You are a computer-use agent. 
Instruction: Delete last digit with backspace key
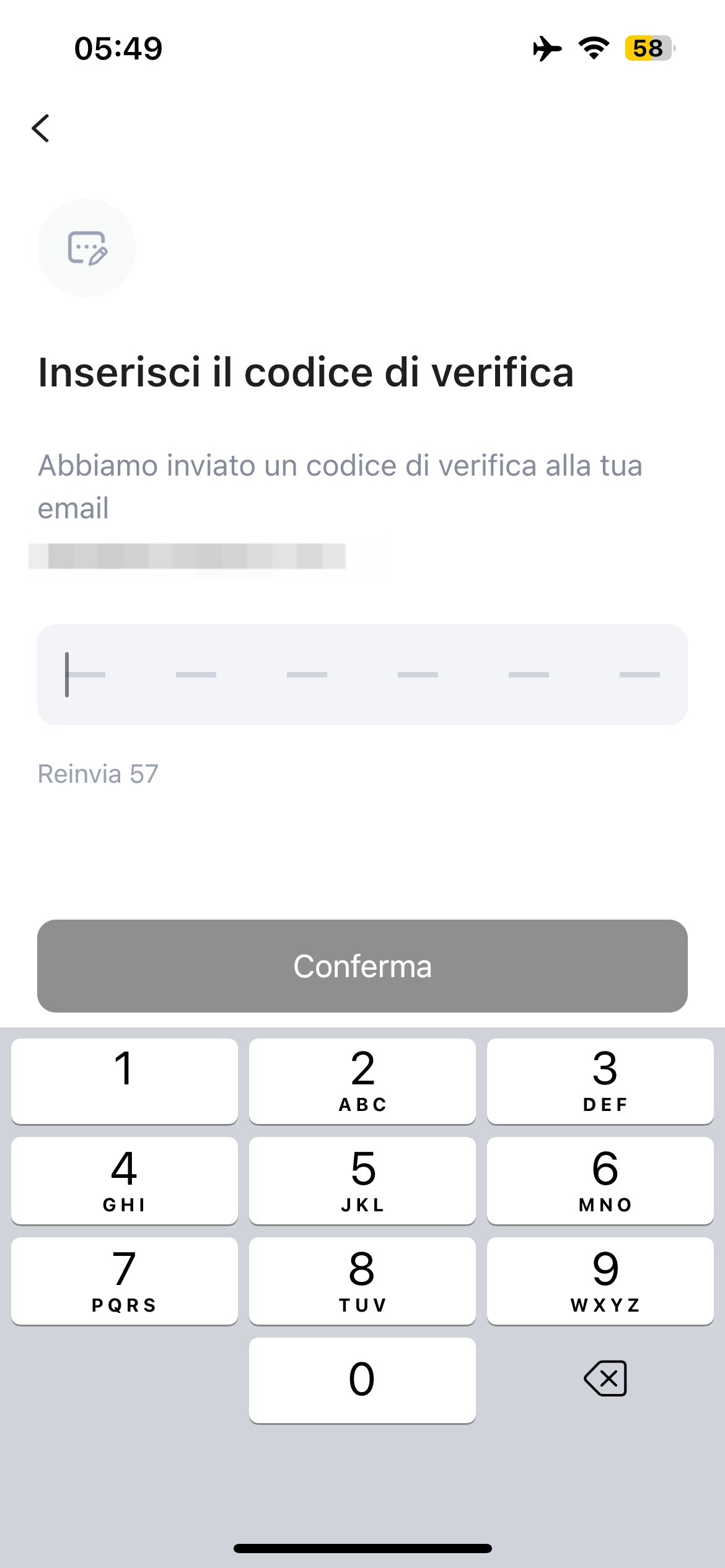tap(605, 1379)
